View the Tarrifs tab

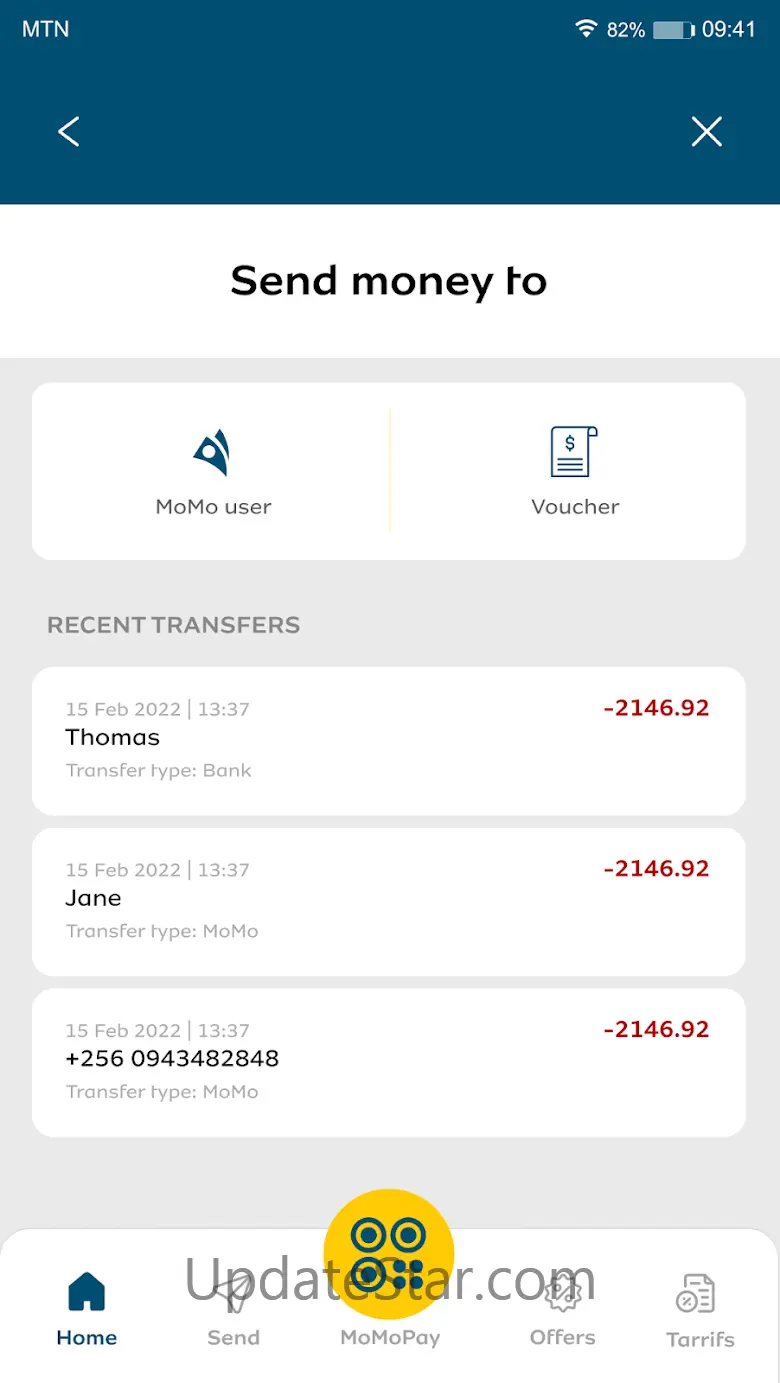(699, 1308)
